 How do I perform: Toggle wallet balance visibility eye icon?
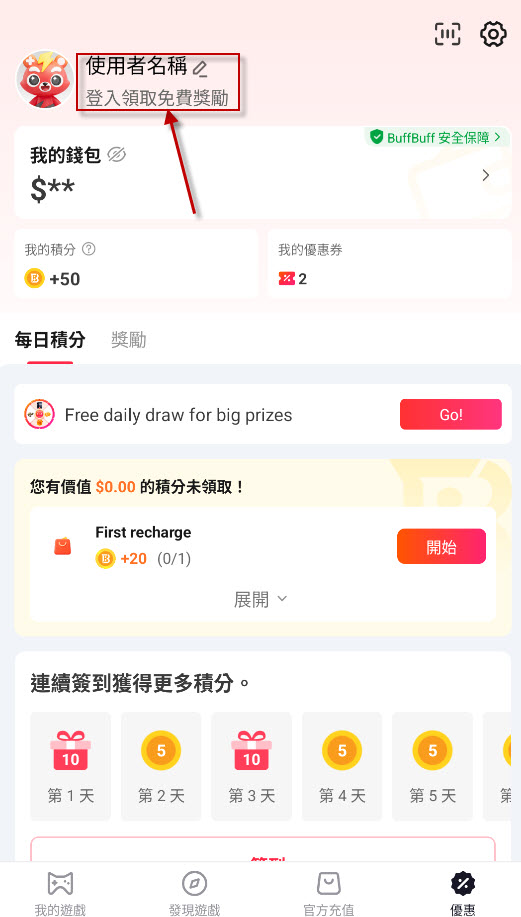[116, 155]
